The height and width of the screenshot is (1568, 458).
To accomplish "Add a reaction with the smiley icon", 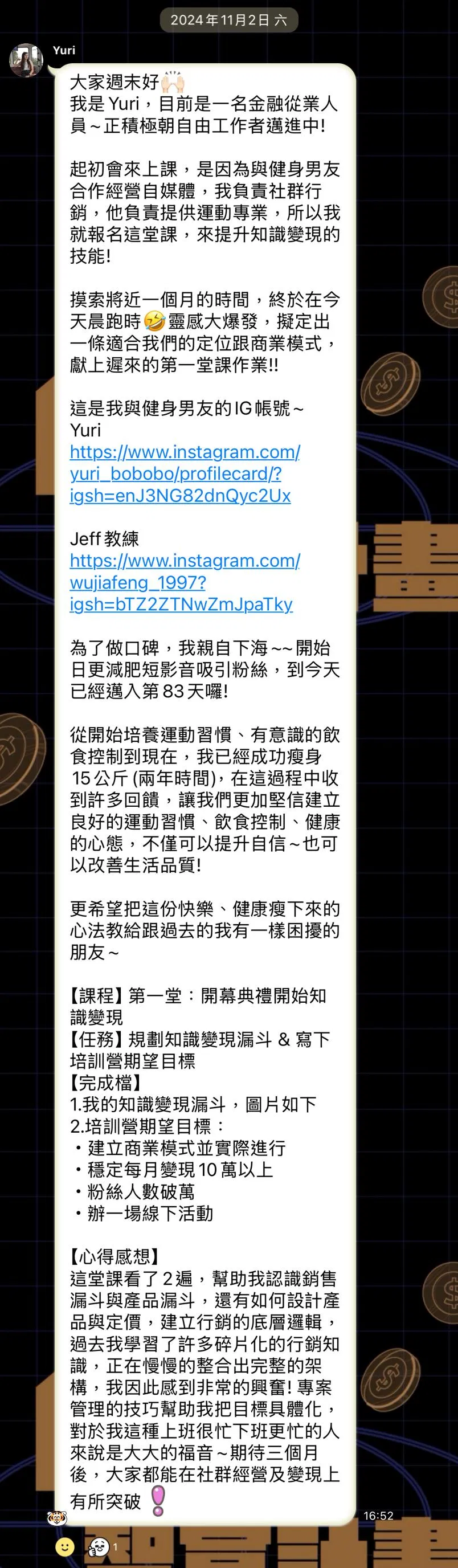I will pos(65,1546).
